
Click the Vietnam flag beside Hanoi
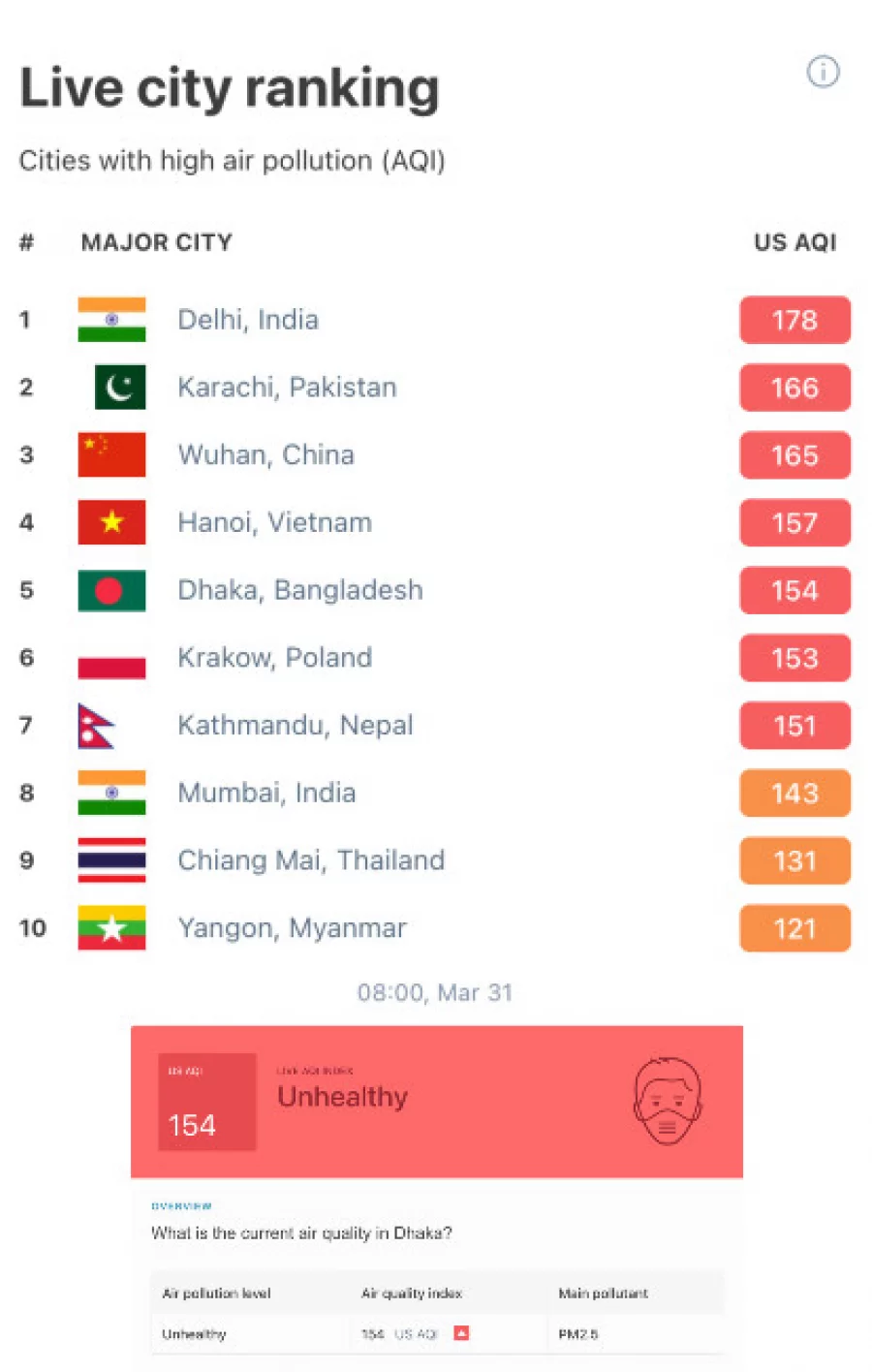coord(111,522)
